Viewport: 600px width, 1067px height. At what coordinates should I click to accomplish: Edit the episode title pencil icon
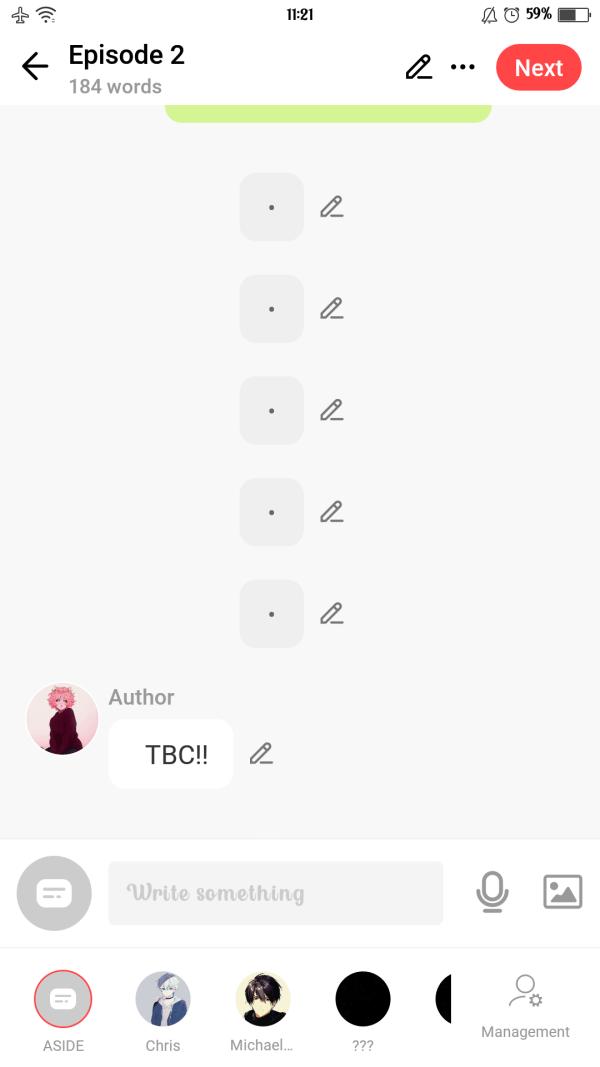coord(418,67)
